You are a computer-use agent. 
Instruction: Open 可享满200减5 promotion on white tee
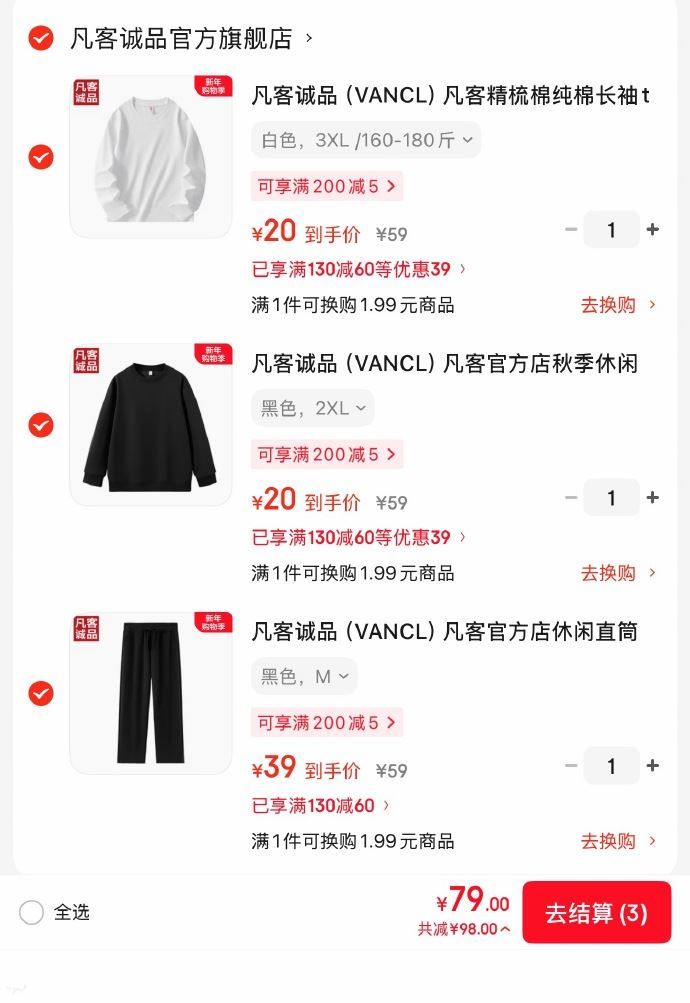coord(326,186)
